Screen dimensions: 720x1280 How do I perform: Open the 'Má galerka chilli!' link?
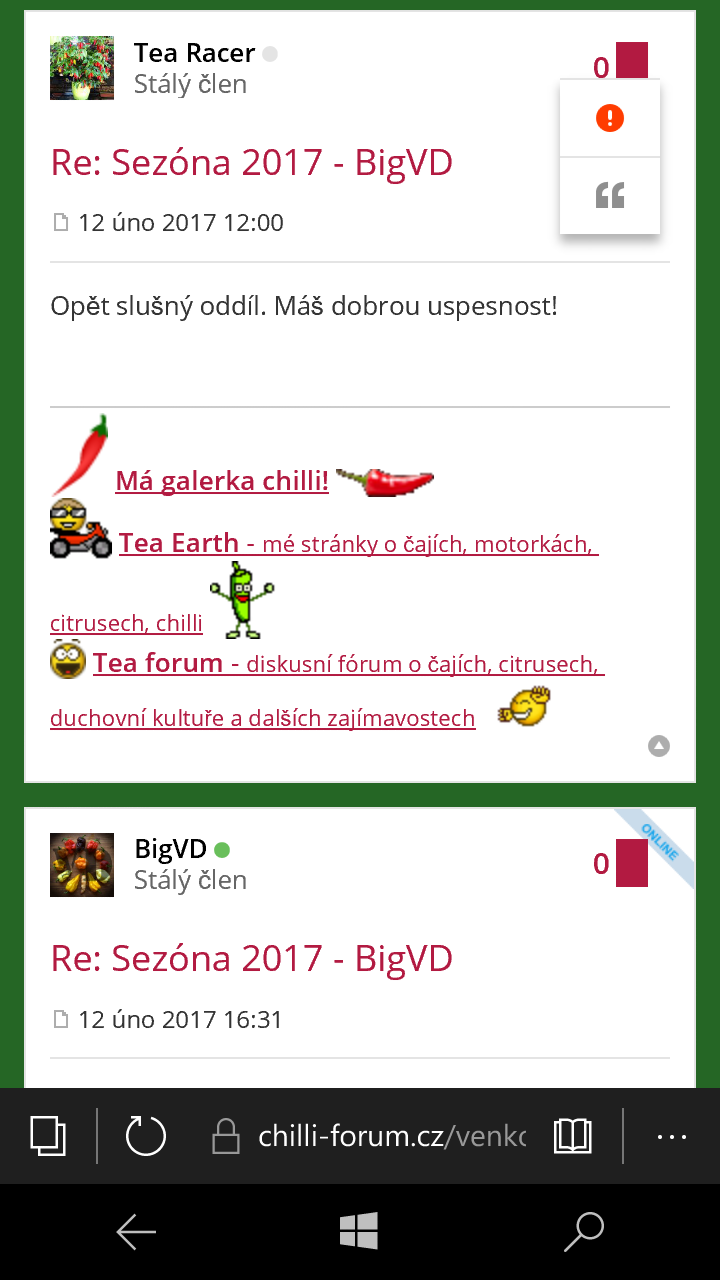point(222,481)
